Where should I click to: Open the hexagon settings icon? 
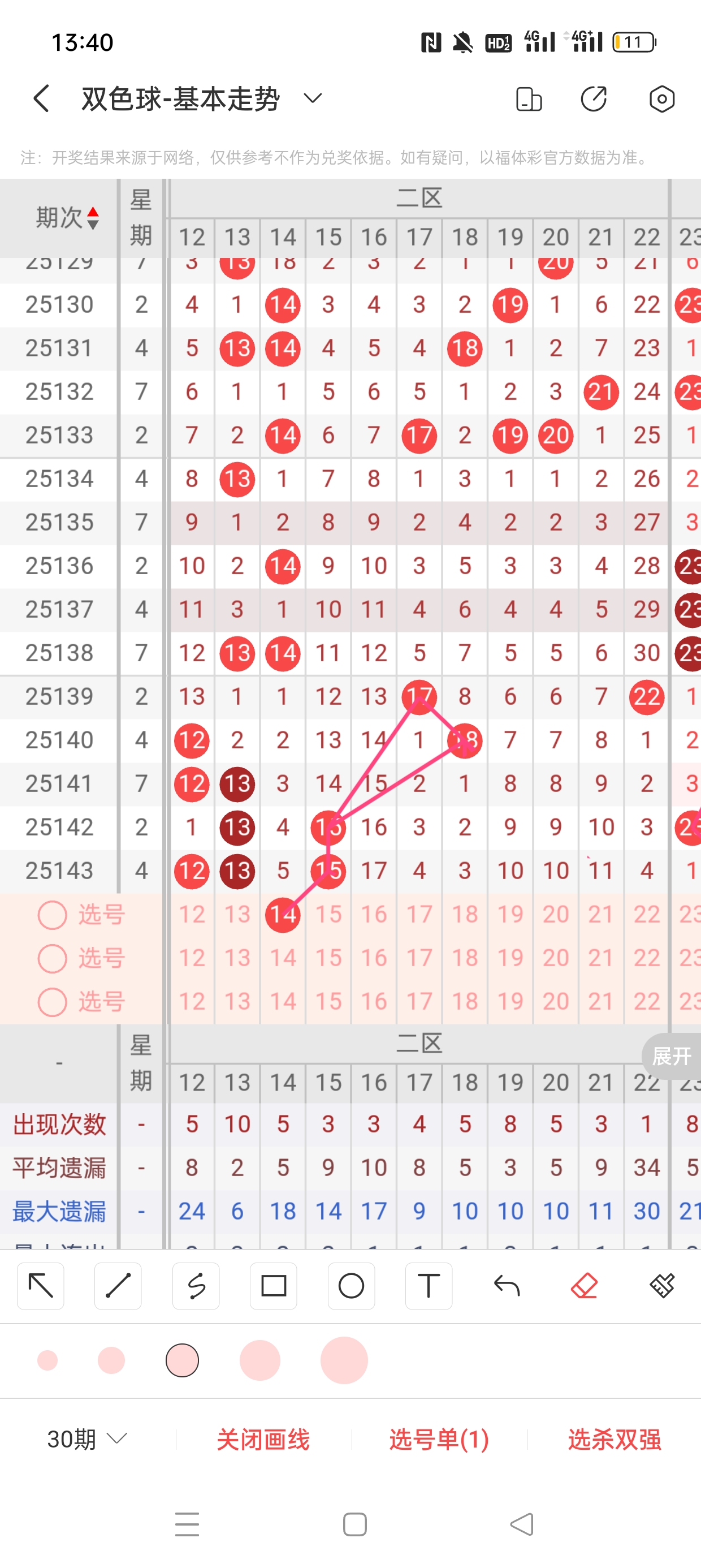[661, 98]
